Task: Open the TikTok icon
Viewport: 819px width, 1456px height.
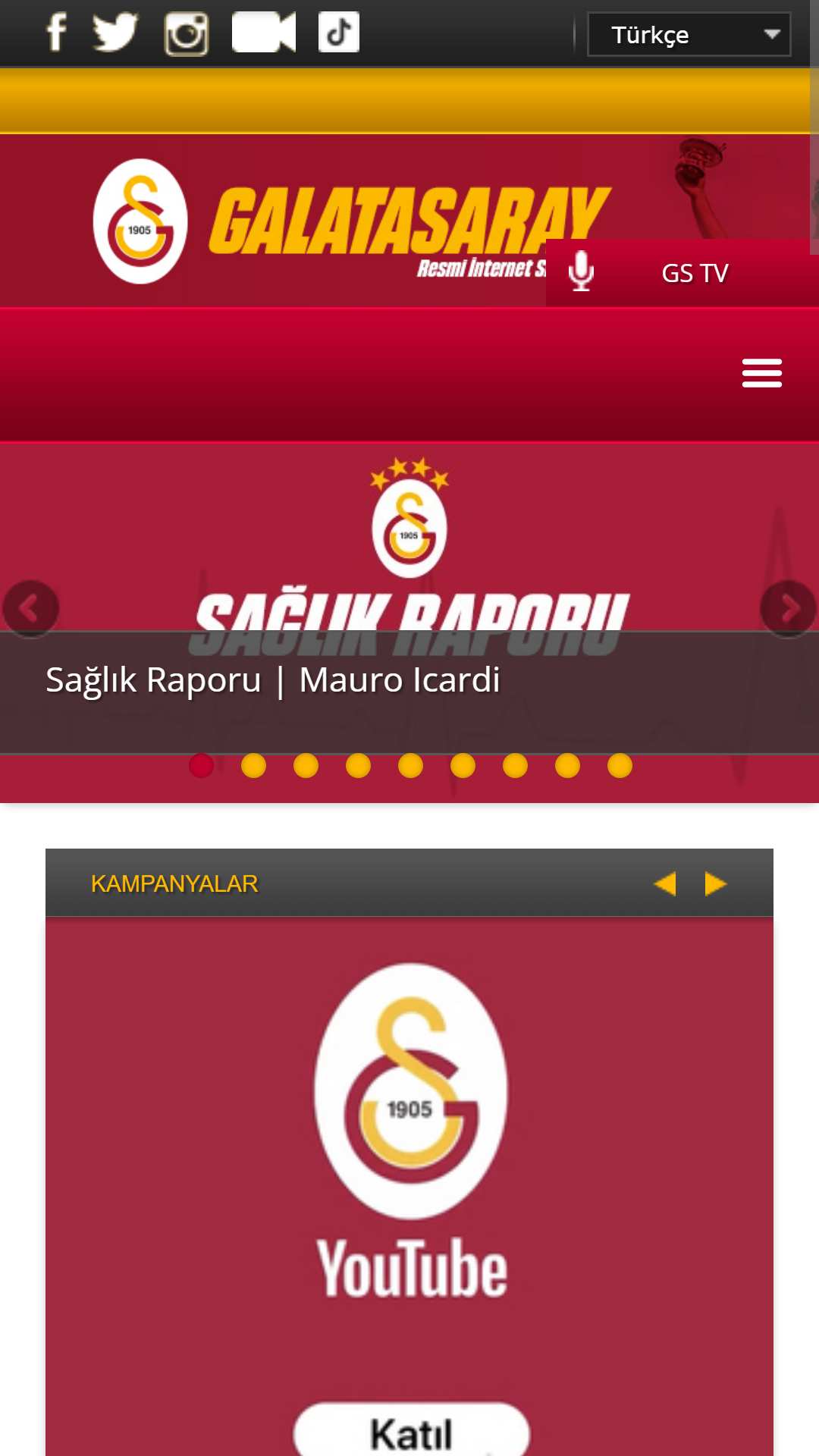Action: click(339, 33)
